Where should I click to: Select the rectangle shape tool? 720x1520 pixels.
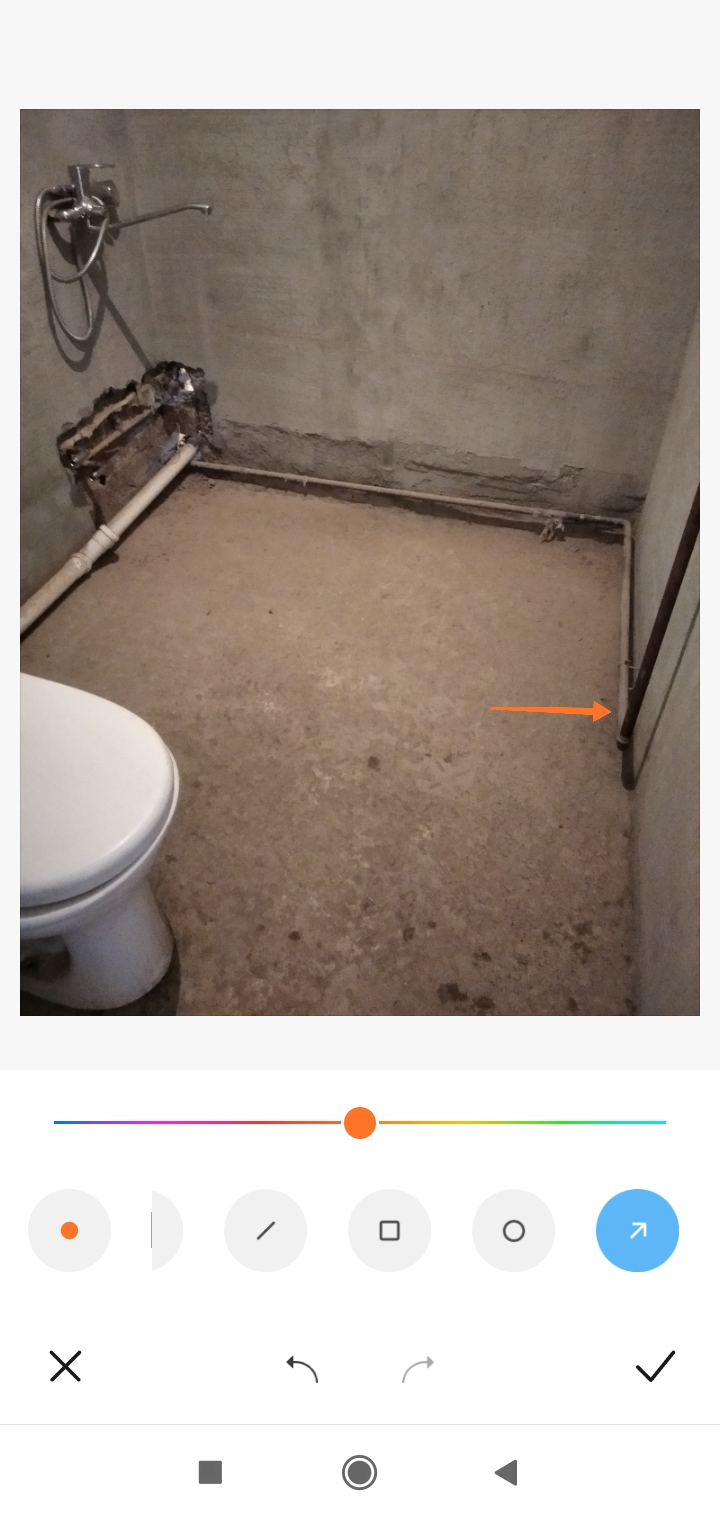point(390,1231)
